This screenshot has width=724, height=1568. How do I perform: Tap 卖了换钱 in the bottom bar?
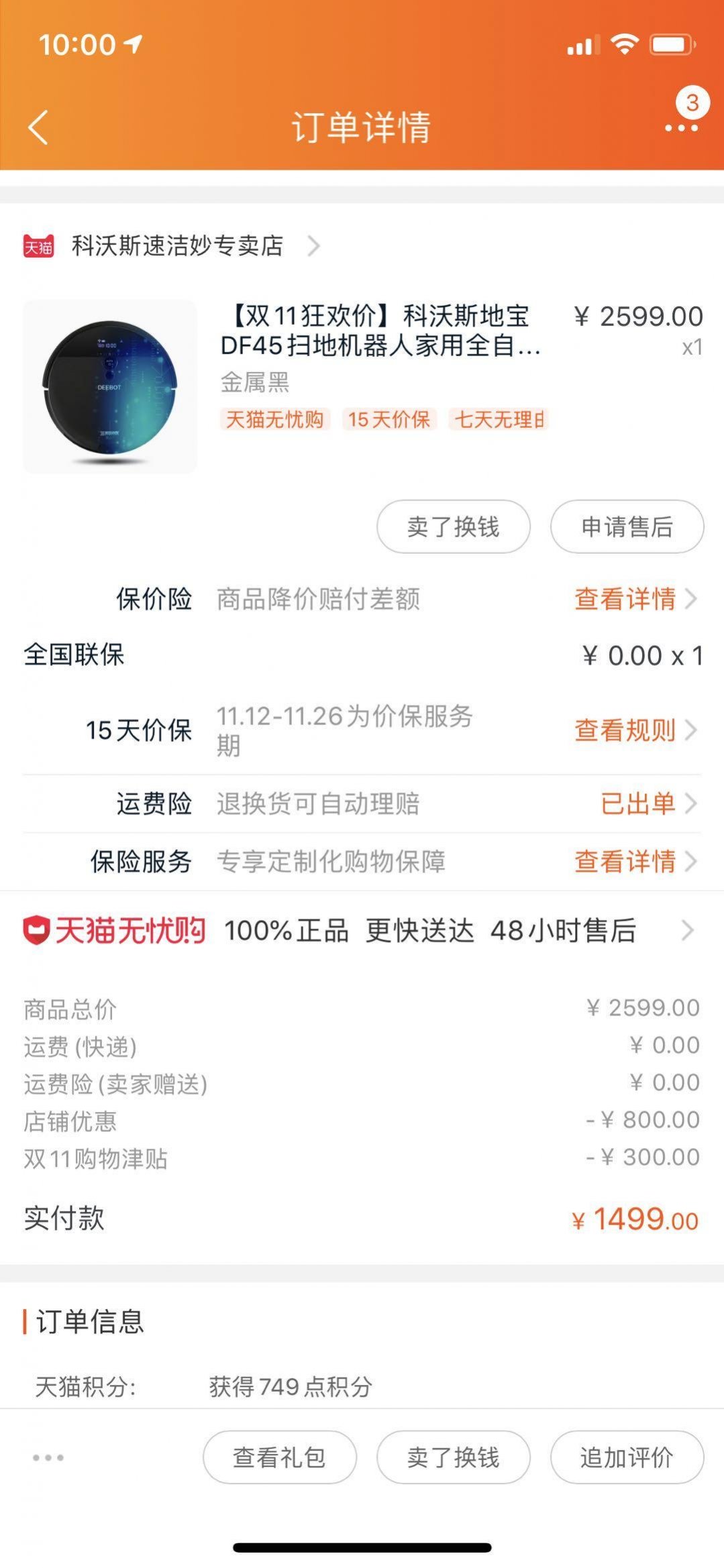click(453, 1457)
